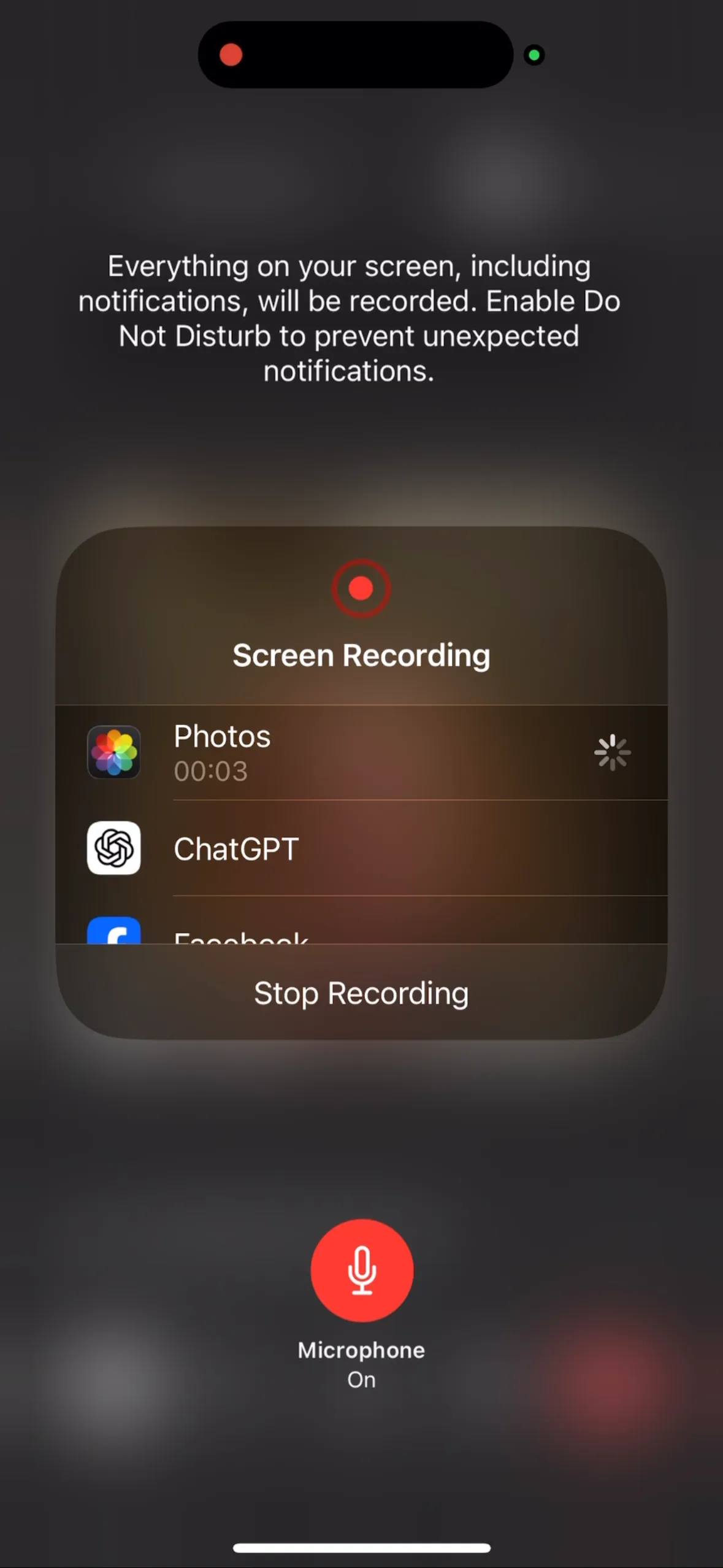Tap the red recording indicator in Dynamic Island
This screenshot has width=723, height=1568.
point(231,55)
